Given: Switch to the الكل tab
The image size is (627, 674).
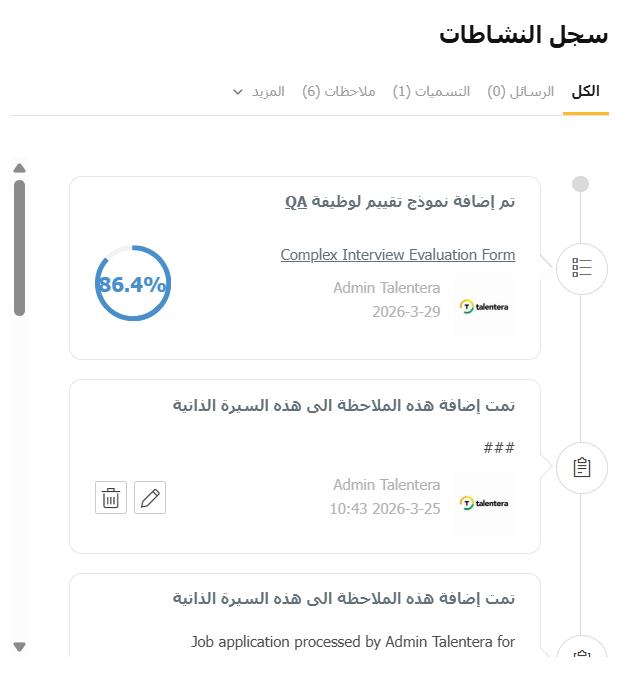Looking at the screenshot, I should tap(585, 92).
